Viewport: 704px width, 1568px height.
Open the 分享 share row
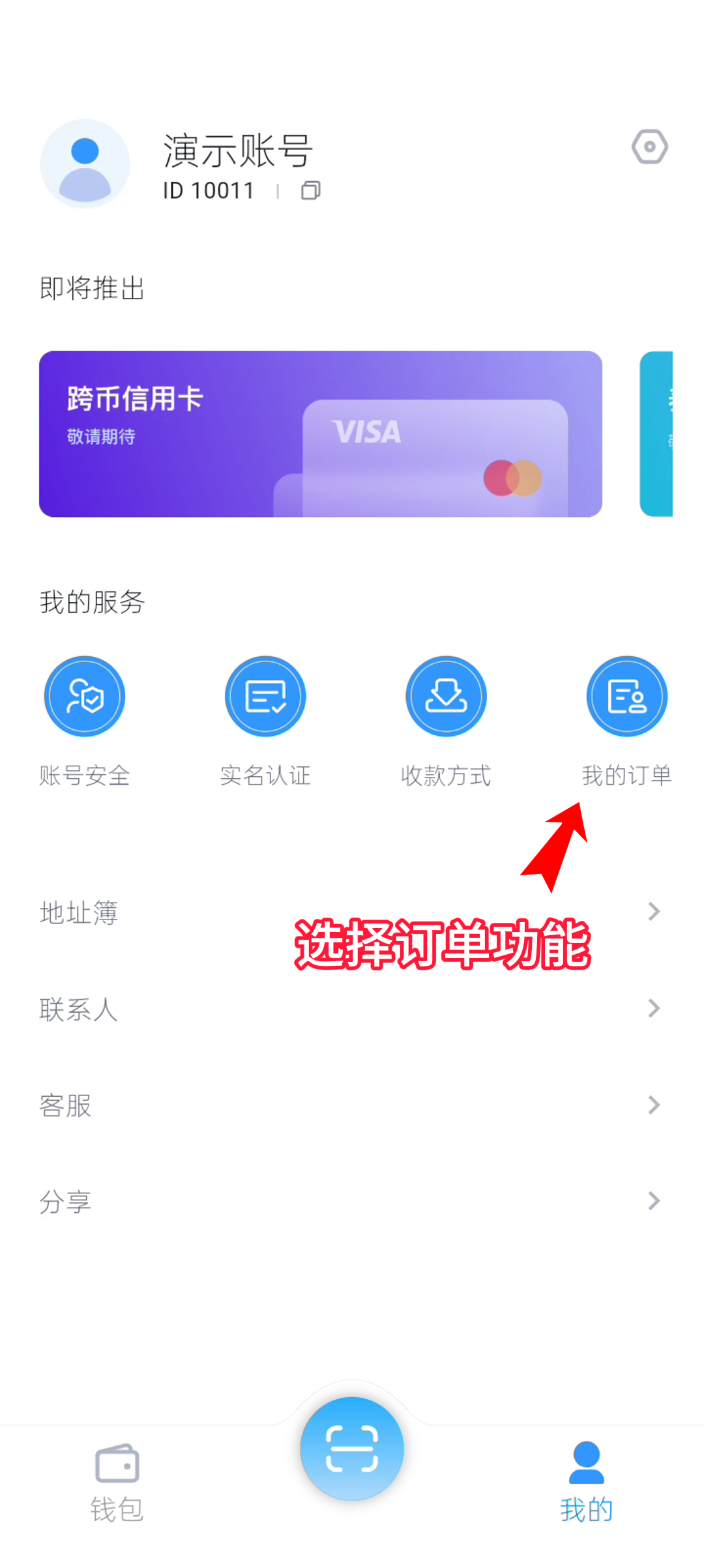coord(352,1200)
